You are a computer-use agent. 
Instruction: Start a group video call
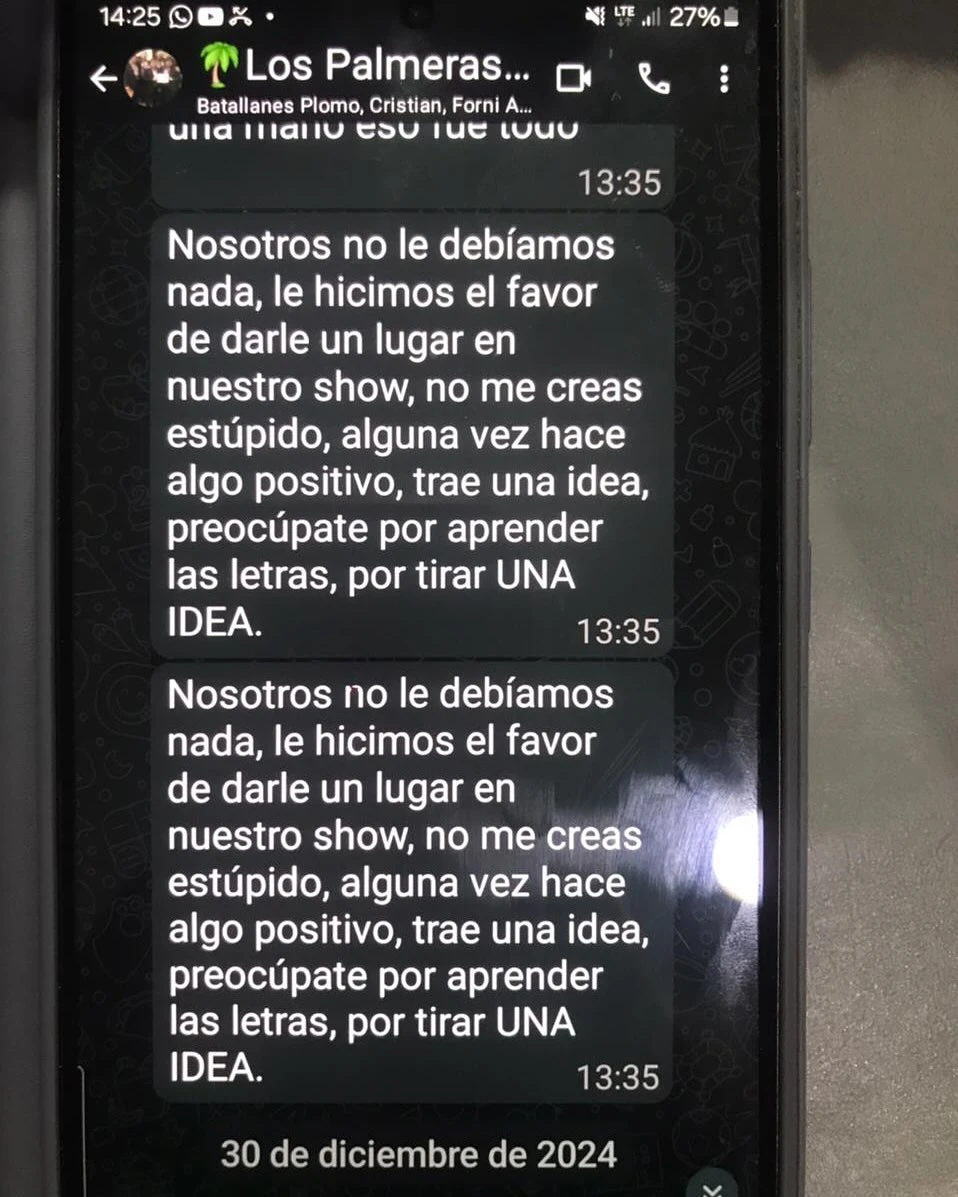[x=573, y=79]
